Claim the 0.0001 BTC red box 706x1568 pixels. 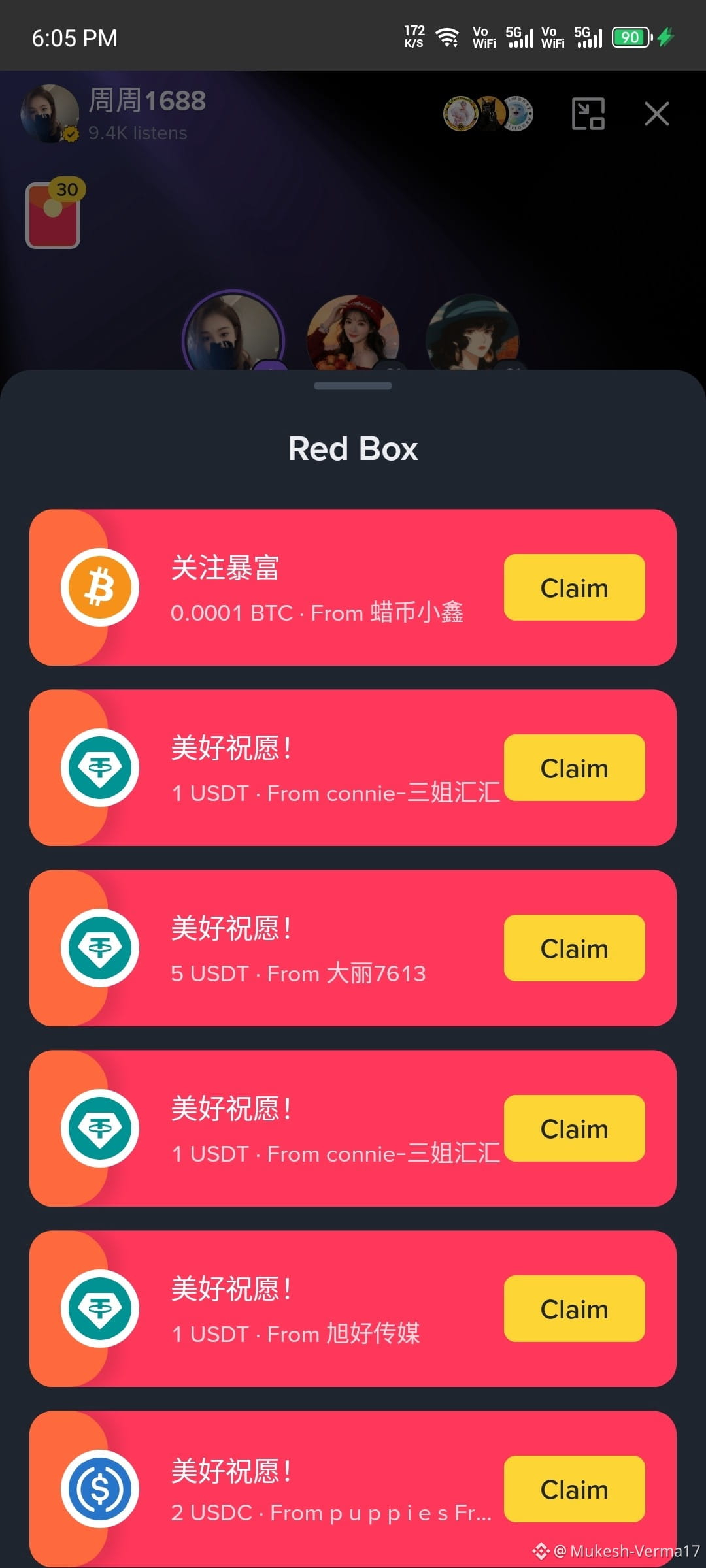point(574,588)
